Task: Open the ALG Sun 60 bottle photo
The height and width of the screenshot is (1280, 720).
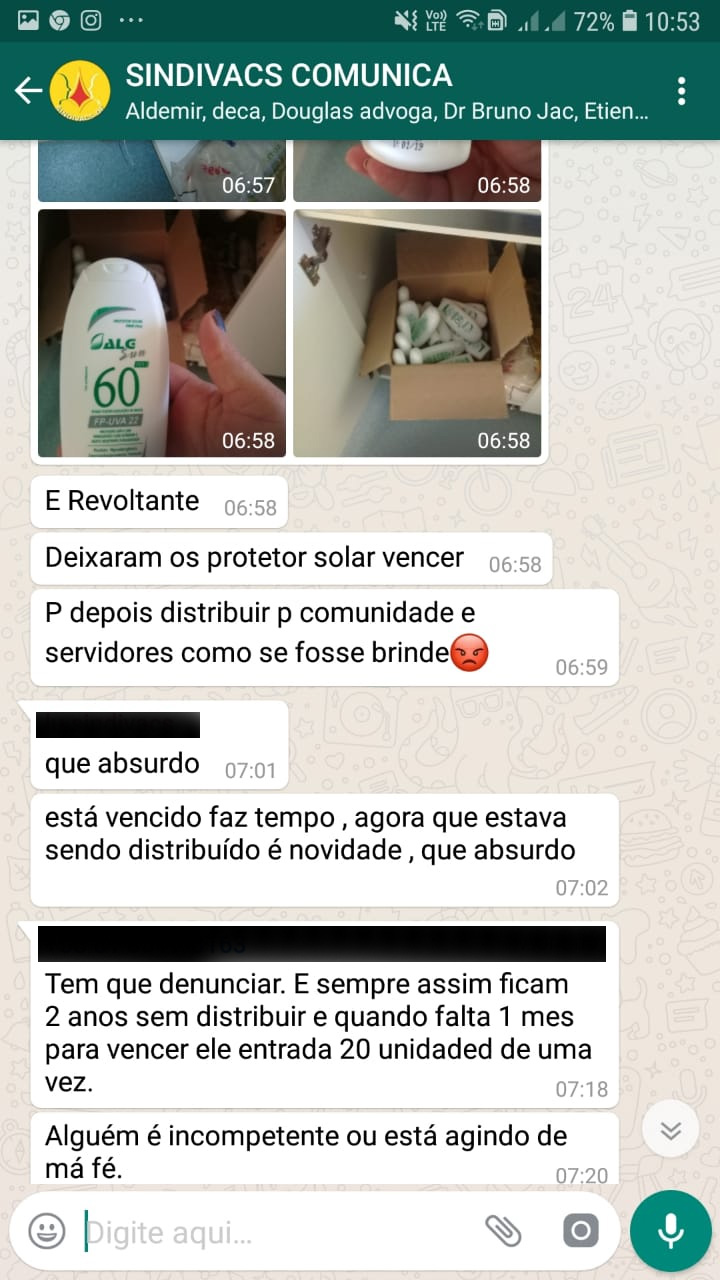Action: click(162, 333)
